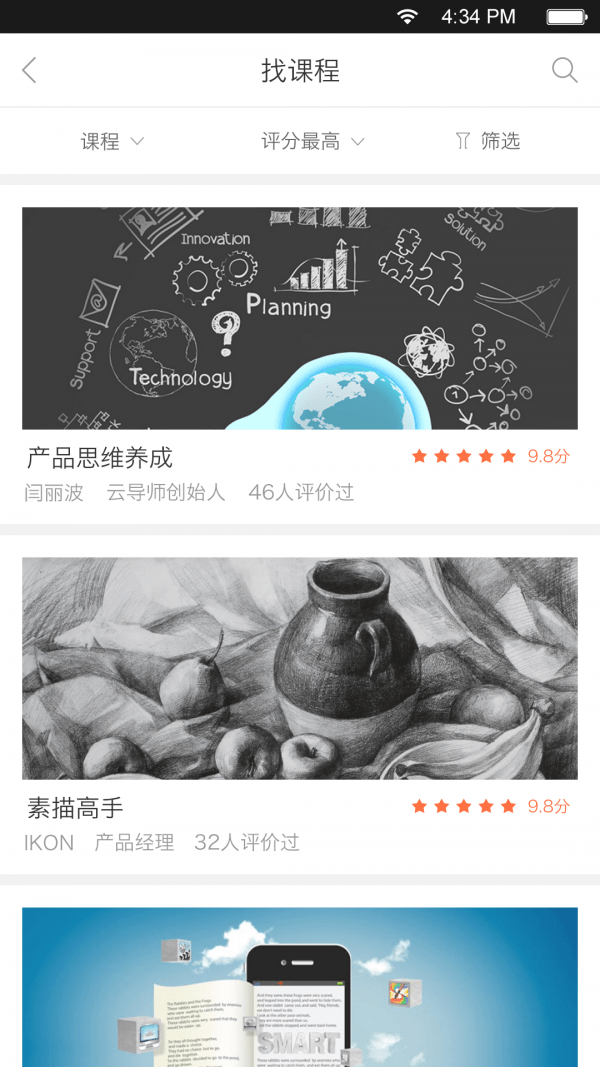This screenshot has height=1067, width=600.
Task: Open the search magnifier icon
Action: [565, 70]
